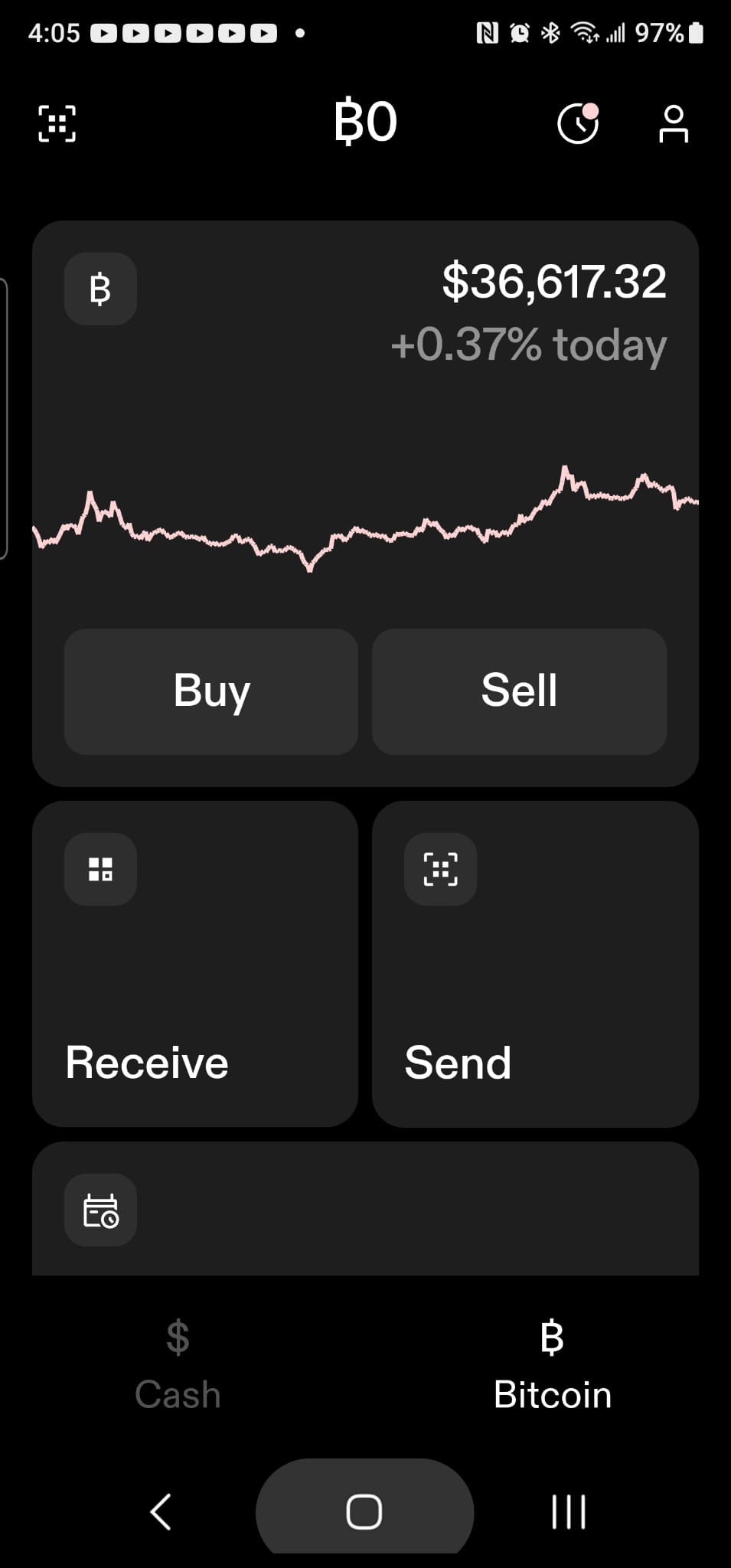Tap the clock icon's pink notification dot
The height and width of the screenshot is (1568, 731).
point(589,109)
